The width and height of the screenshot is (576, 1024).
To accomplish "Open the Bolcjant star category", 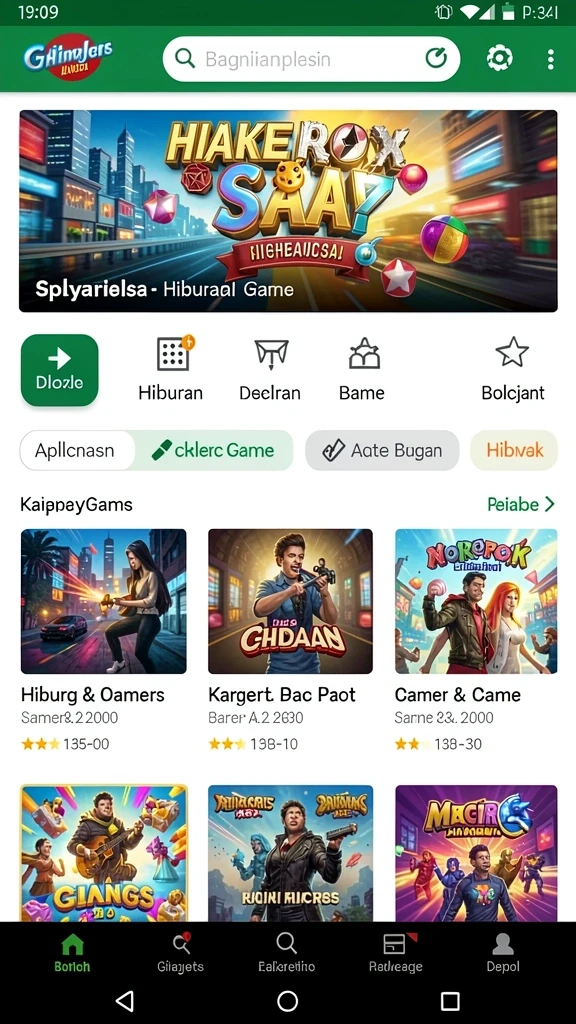I will tap(513, 370).
